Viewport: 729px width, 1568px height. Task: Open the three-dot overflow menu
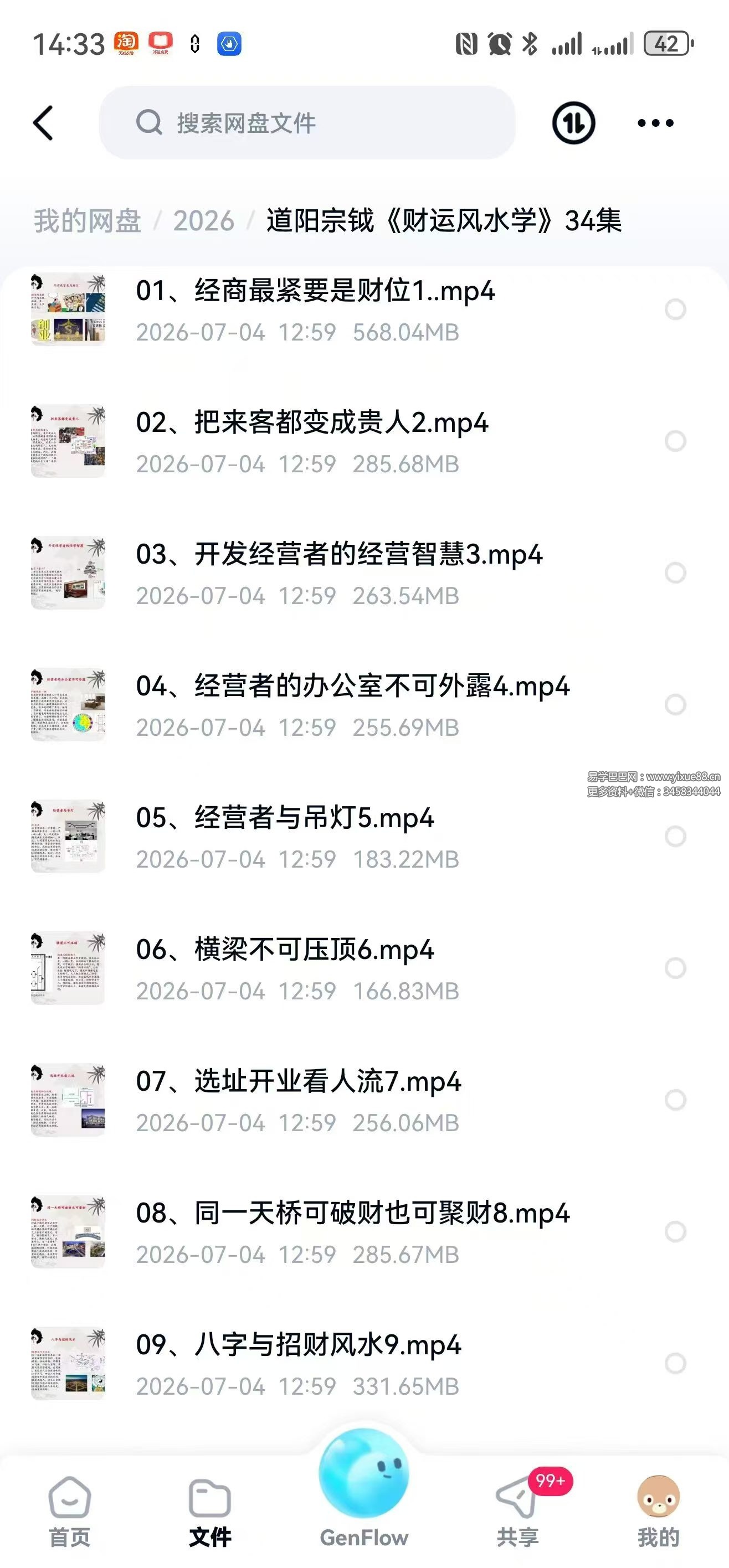(x=655, y=123)
